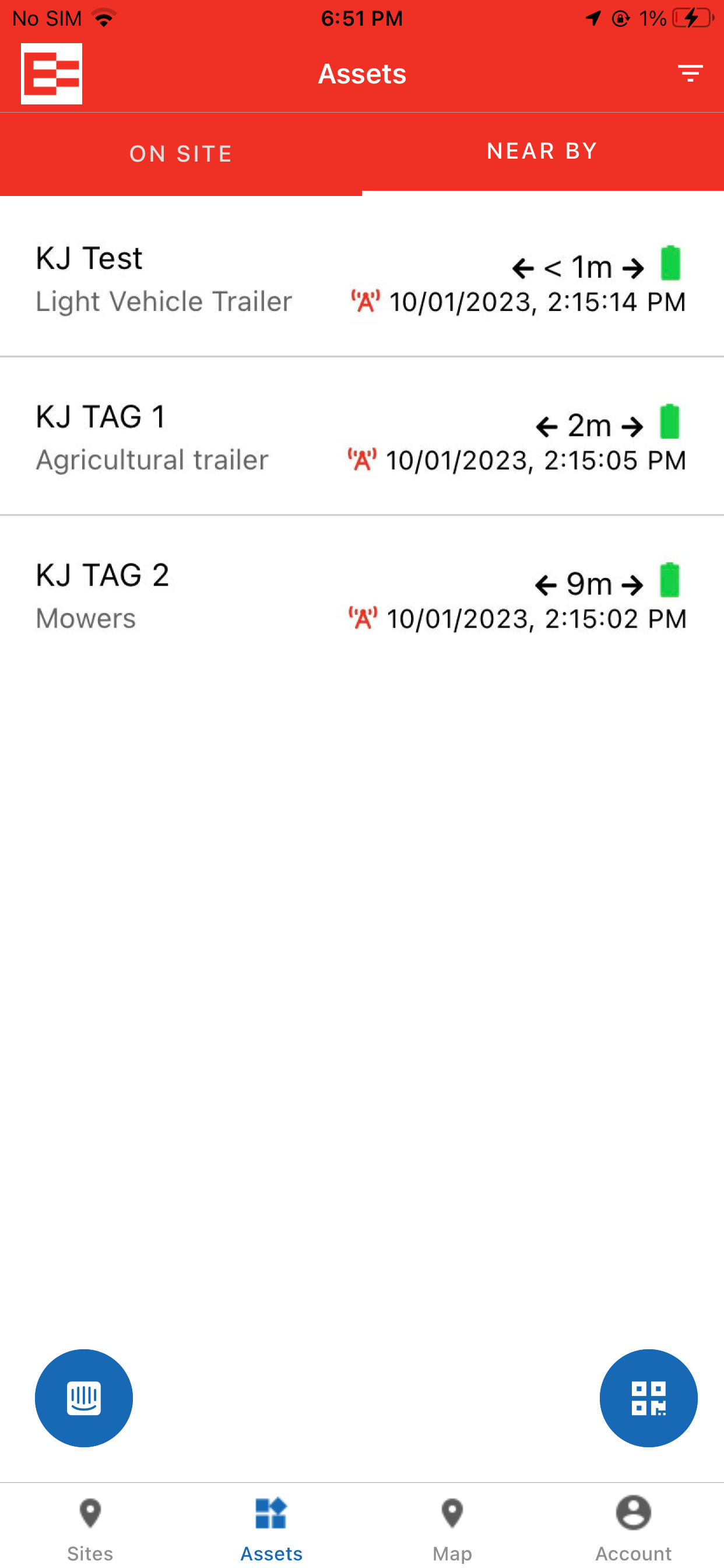Image resolution: width=724 pixels, height=1568 pixels.
Task: Select the Near By tab
Action: [x=543, y=152]
